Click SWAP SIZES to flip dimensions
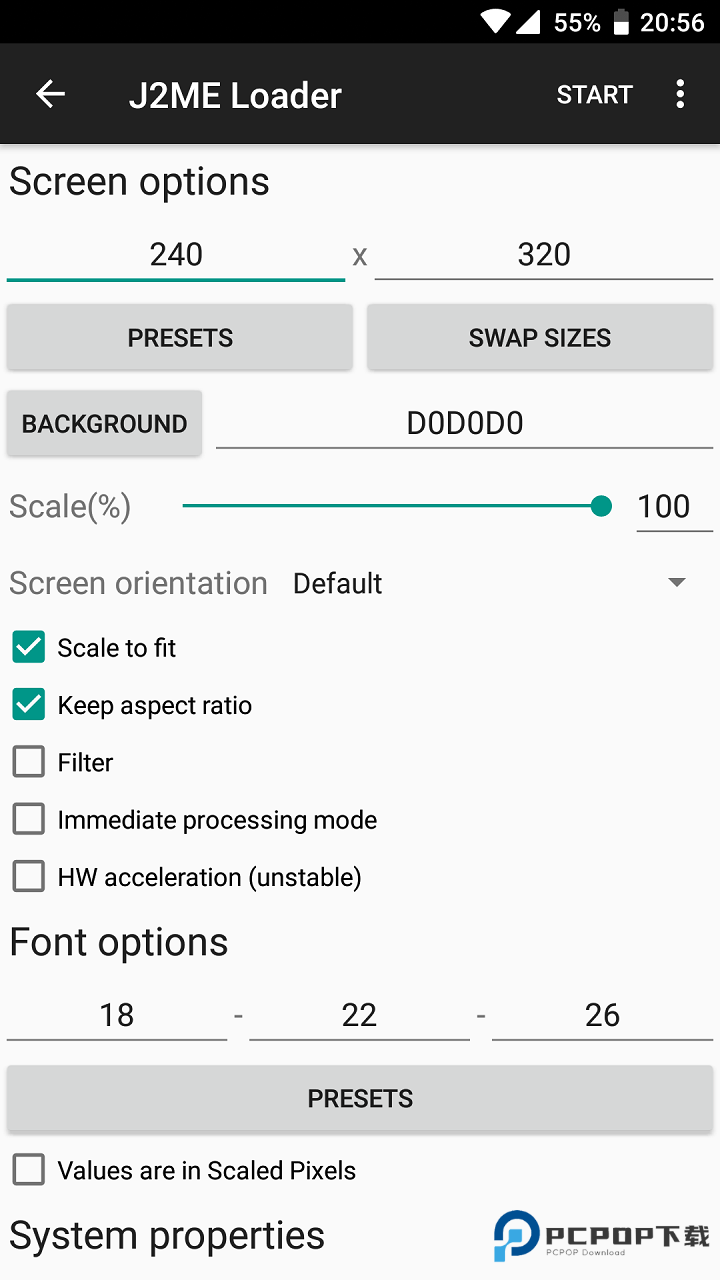720x1280 pixels. 539,337
